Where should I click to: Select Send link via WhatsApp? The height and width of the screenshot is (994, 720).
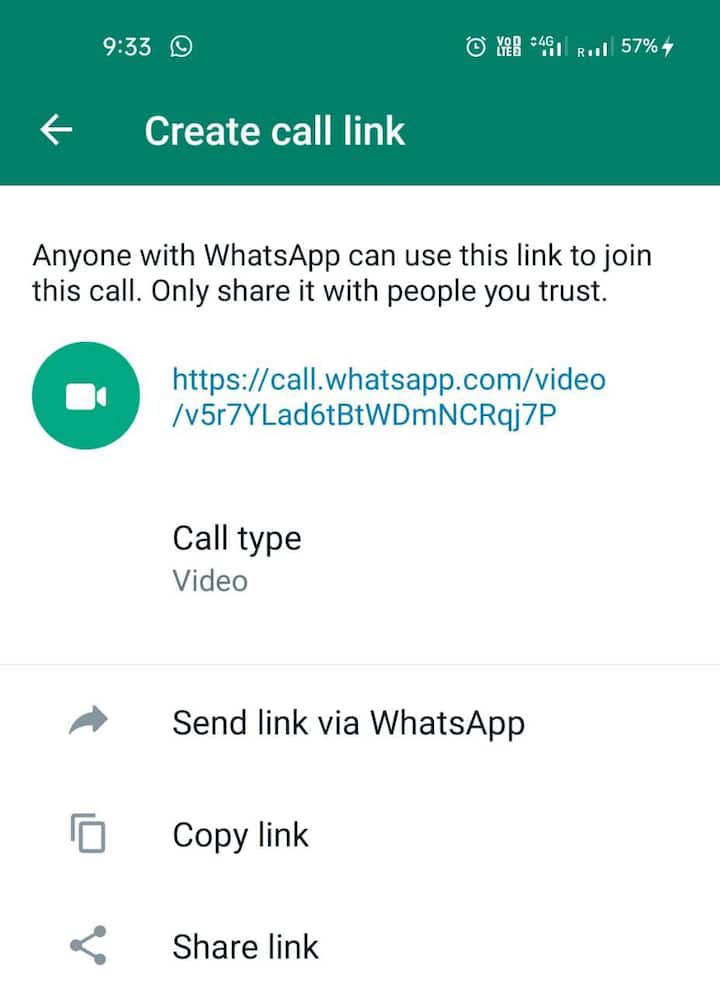coord(348,722)
